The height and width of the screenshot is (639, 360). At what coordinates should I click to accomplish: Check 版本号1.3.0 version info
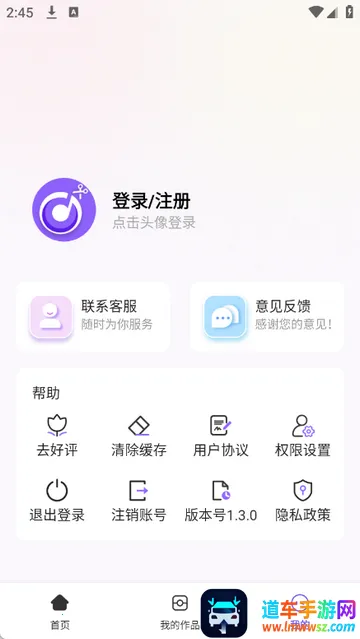[221, 501]
